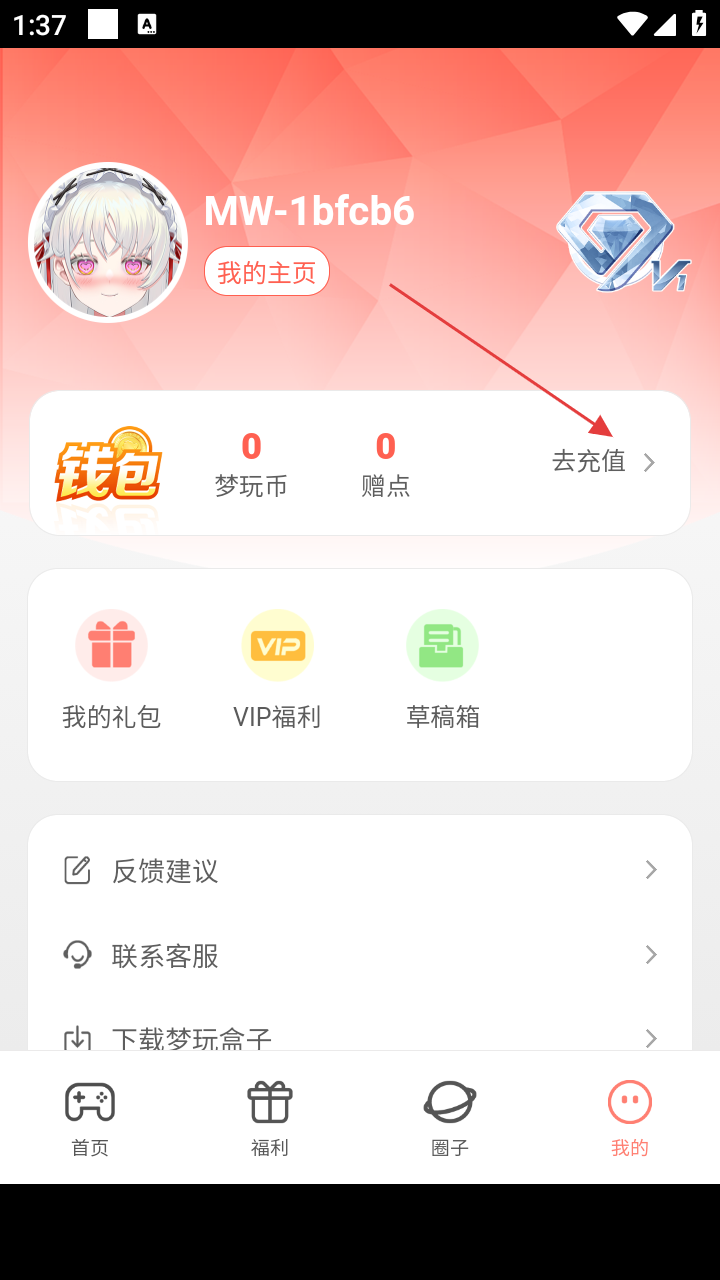The image size is (720, 1280).
Task: Open VIP福利 benefits
Action: point(277,669)
